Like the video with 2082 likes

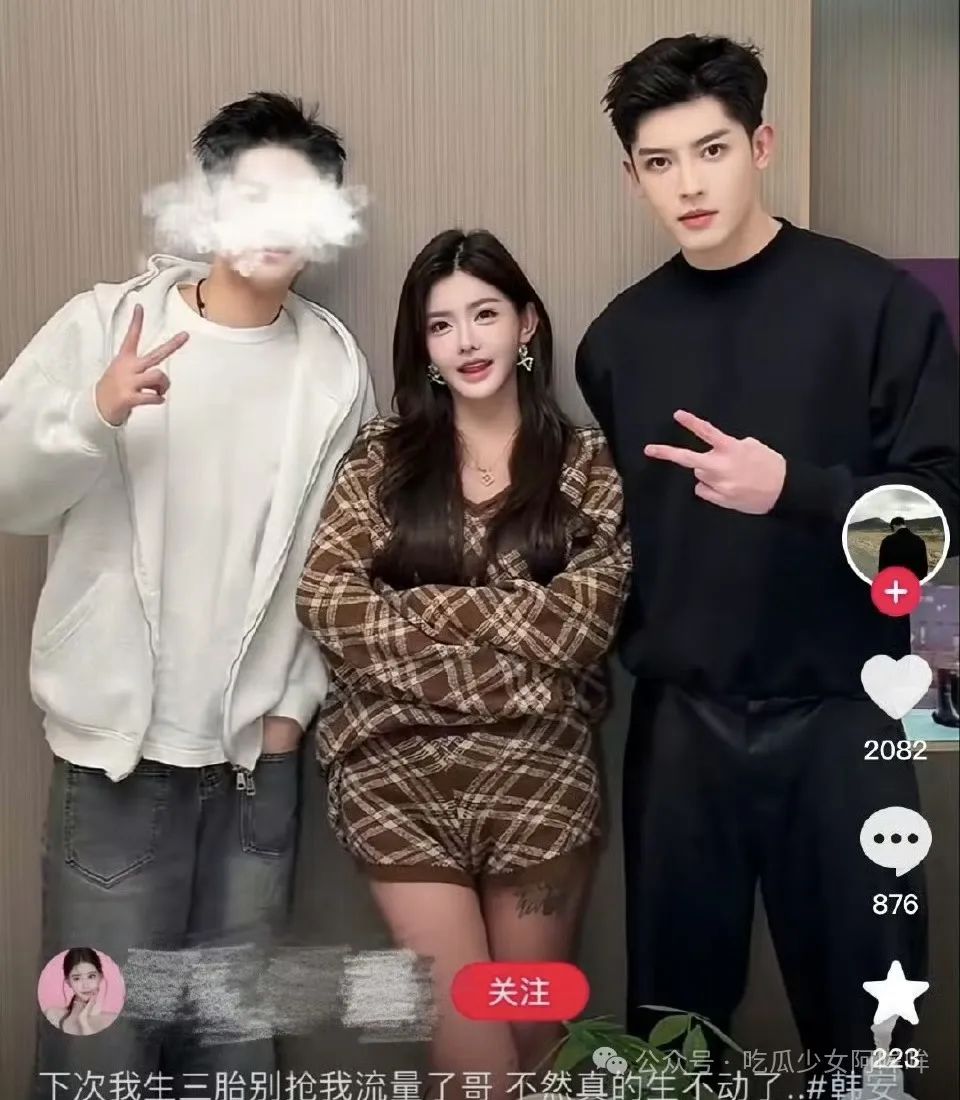coord(895,687)
